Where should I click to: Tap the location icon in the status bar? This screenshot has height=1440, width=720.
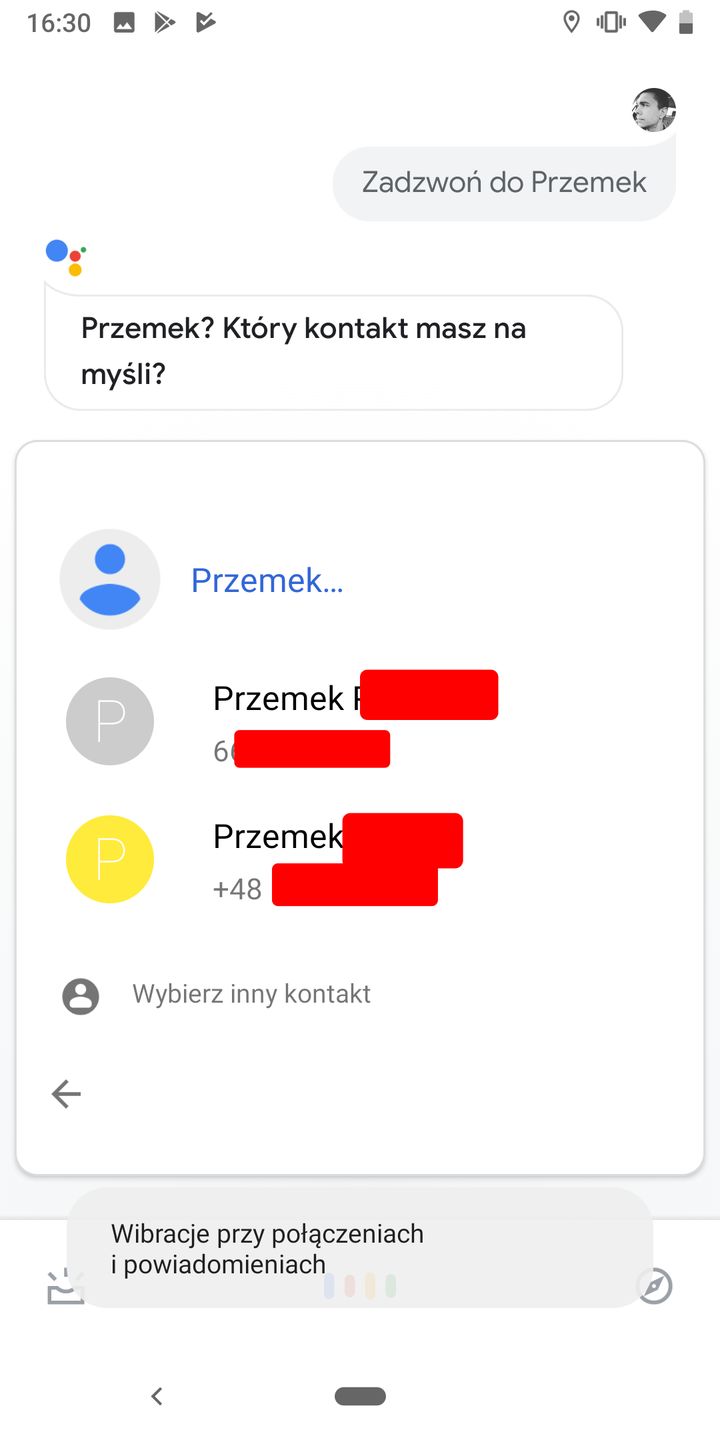570,21
